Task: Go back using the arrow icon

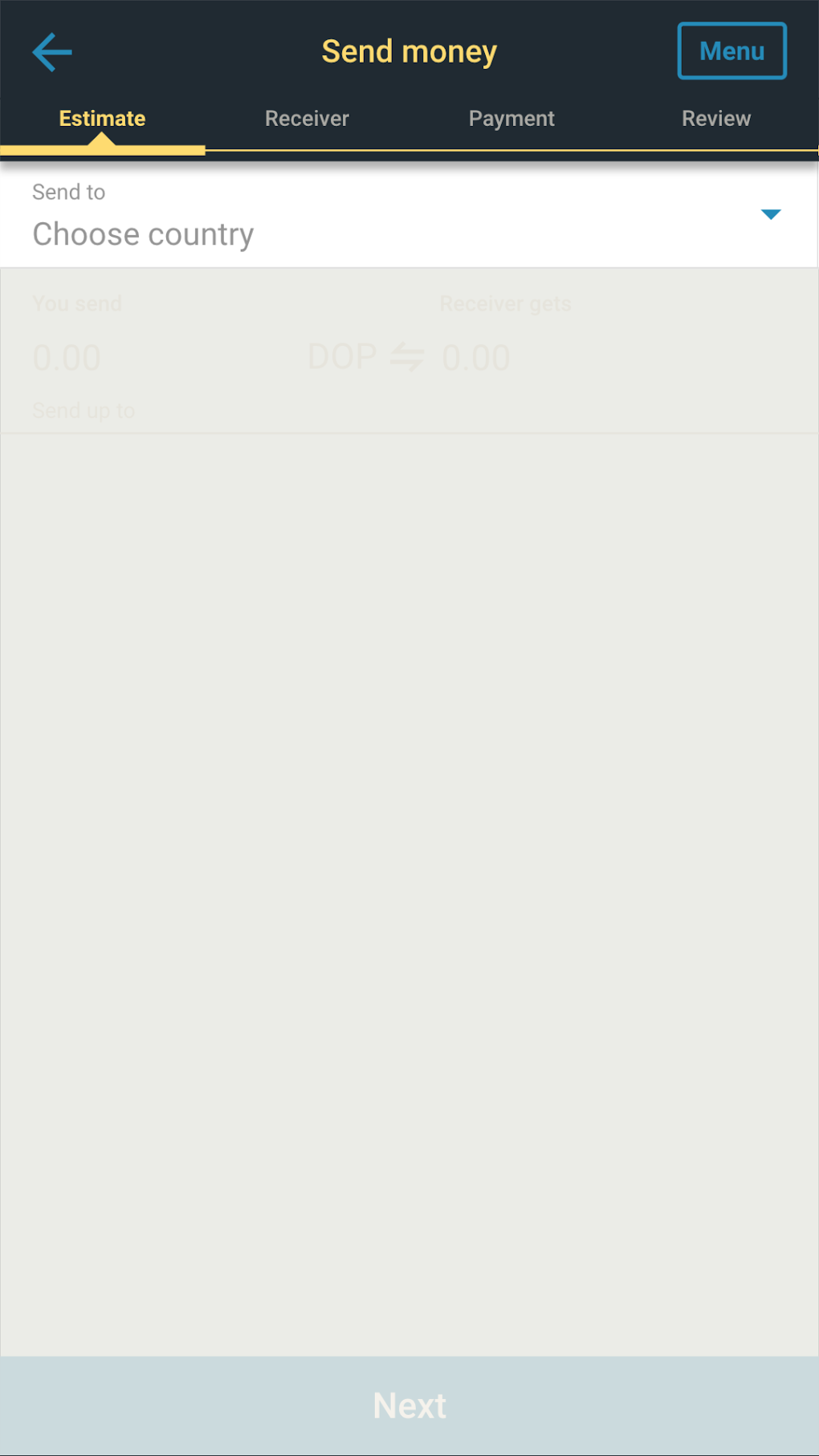Action: (x=52, y=52)
